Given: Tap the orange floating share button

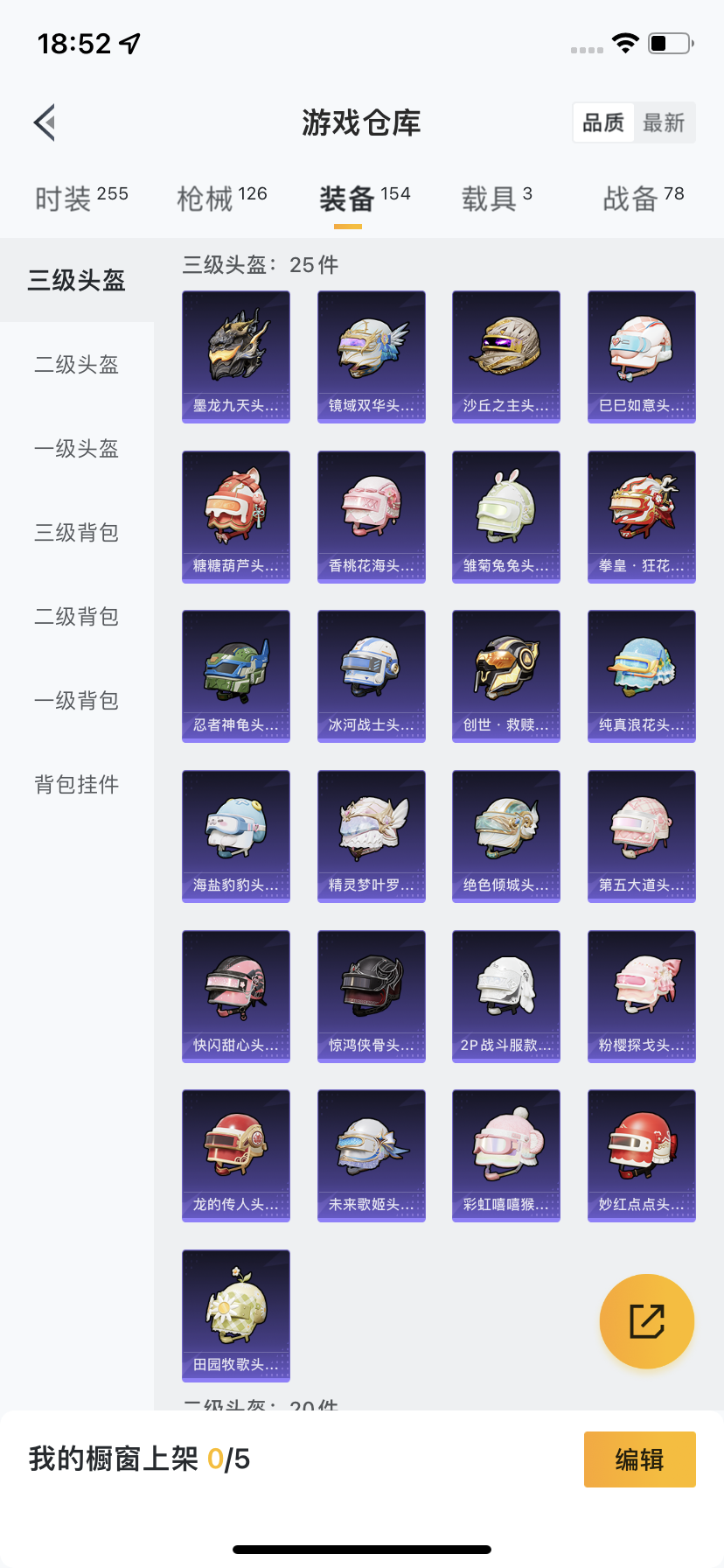Looking at the screenshot, I should [x=647, y=1321].
